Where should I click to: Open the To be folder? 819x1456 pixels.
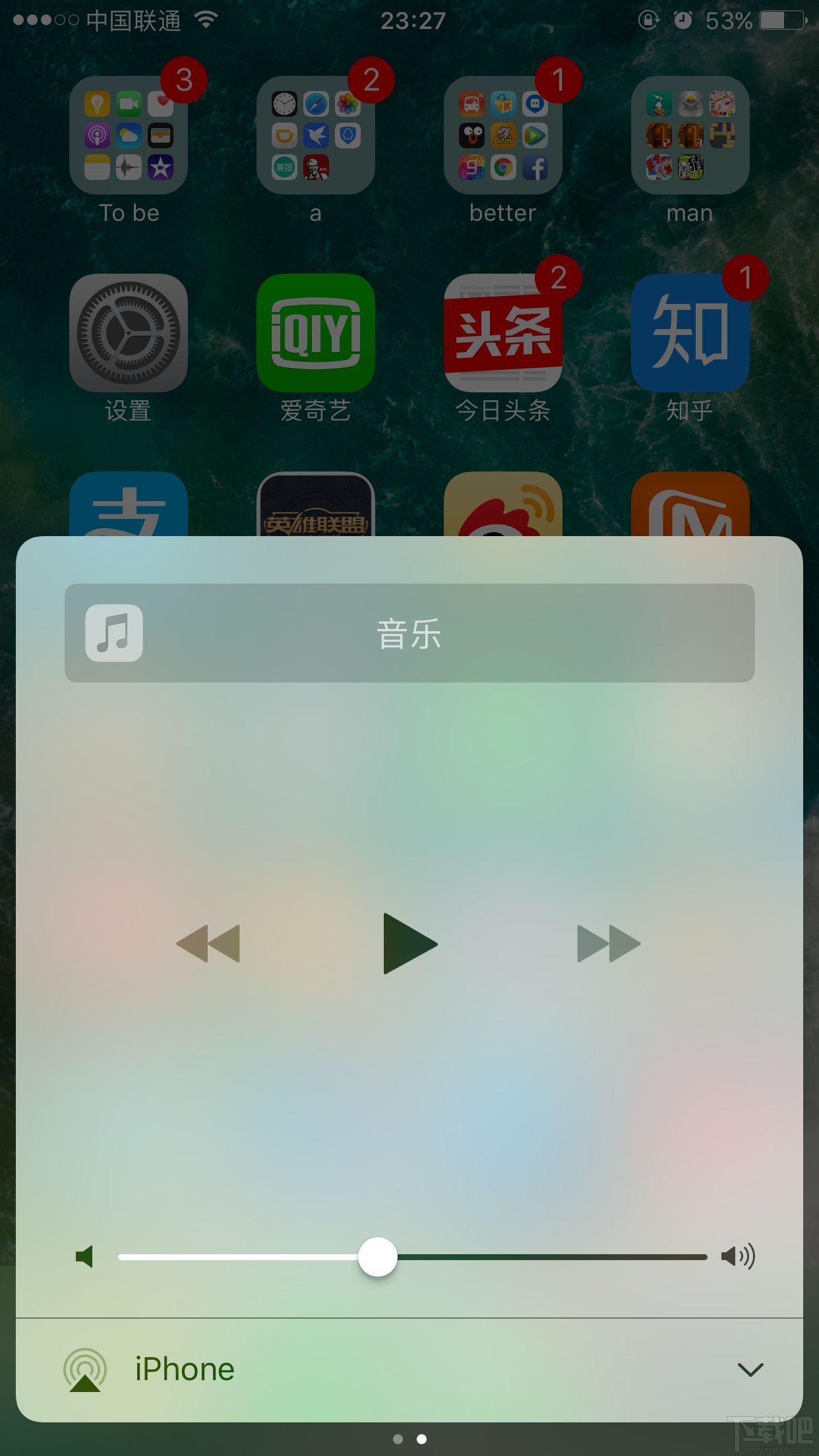coord(129,135)
